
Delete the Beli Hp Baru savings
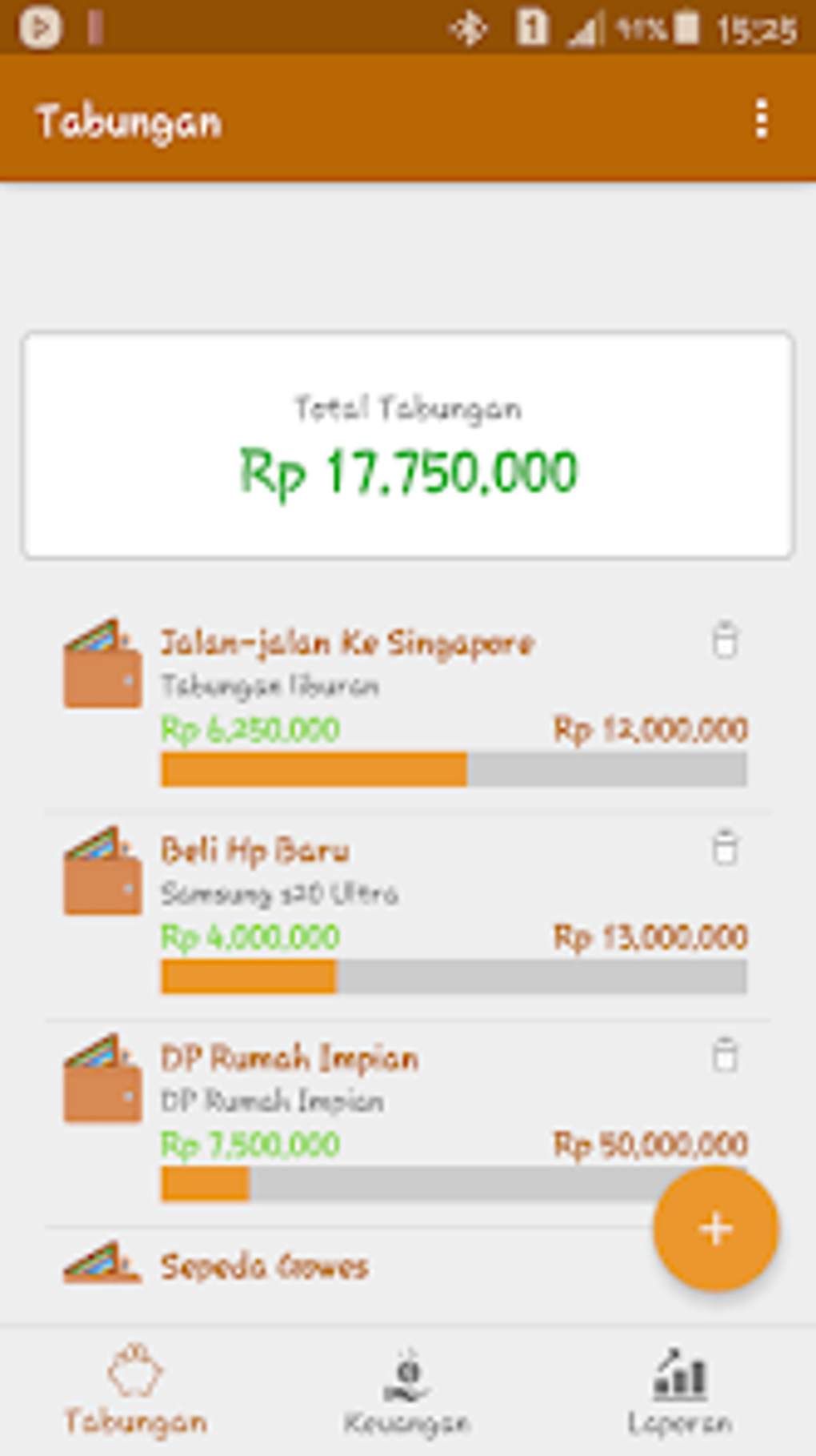coord(725,848)
